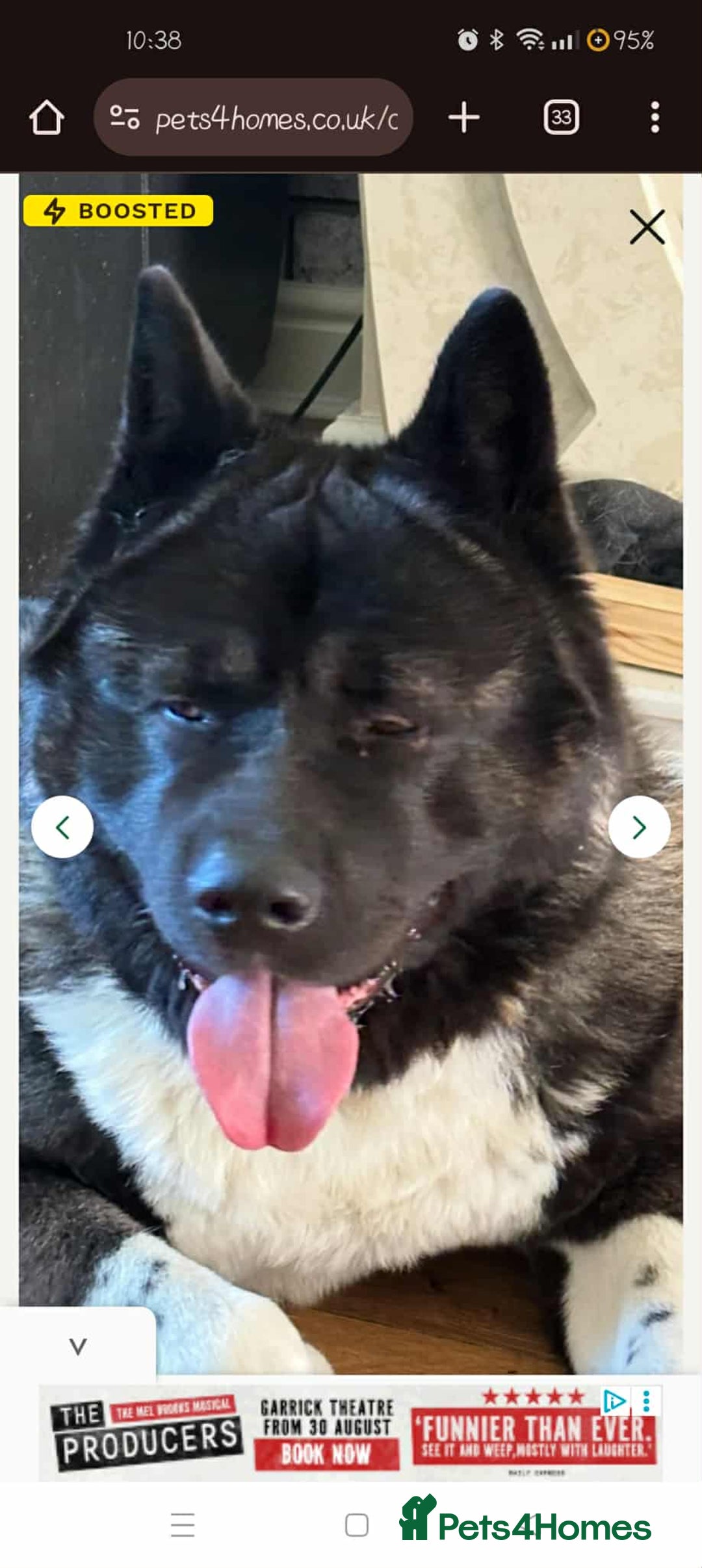Open the browser overflow menu
Image resolution: width=702 pixels, height=1568 pixels.
click(655, 118)
